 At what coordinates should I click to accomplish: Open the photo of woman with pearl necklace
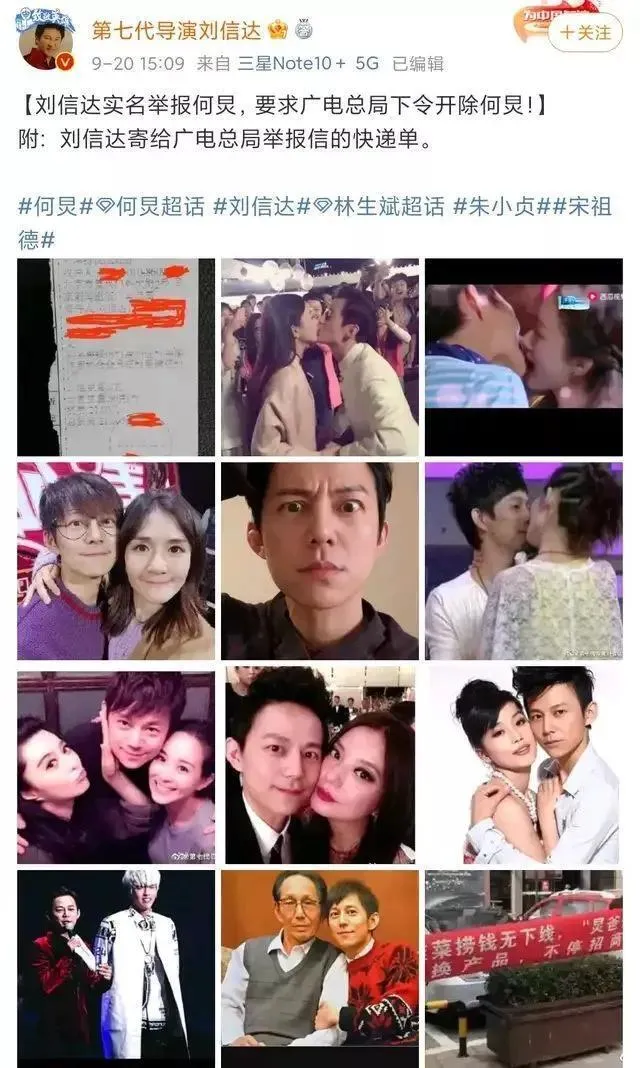(x=523, y=765)
